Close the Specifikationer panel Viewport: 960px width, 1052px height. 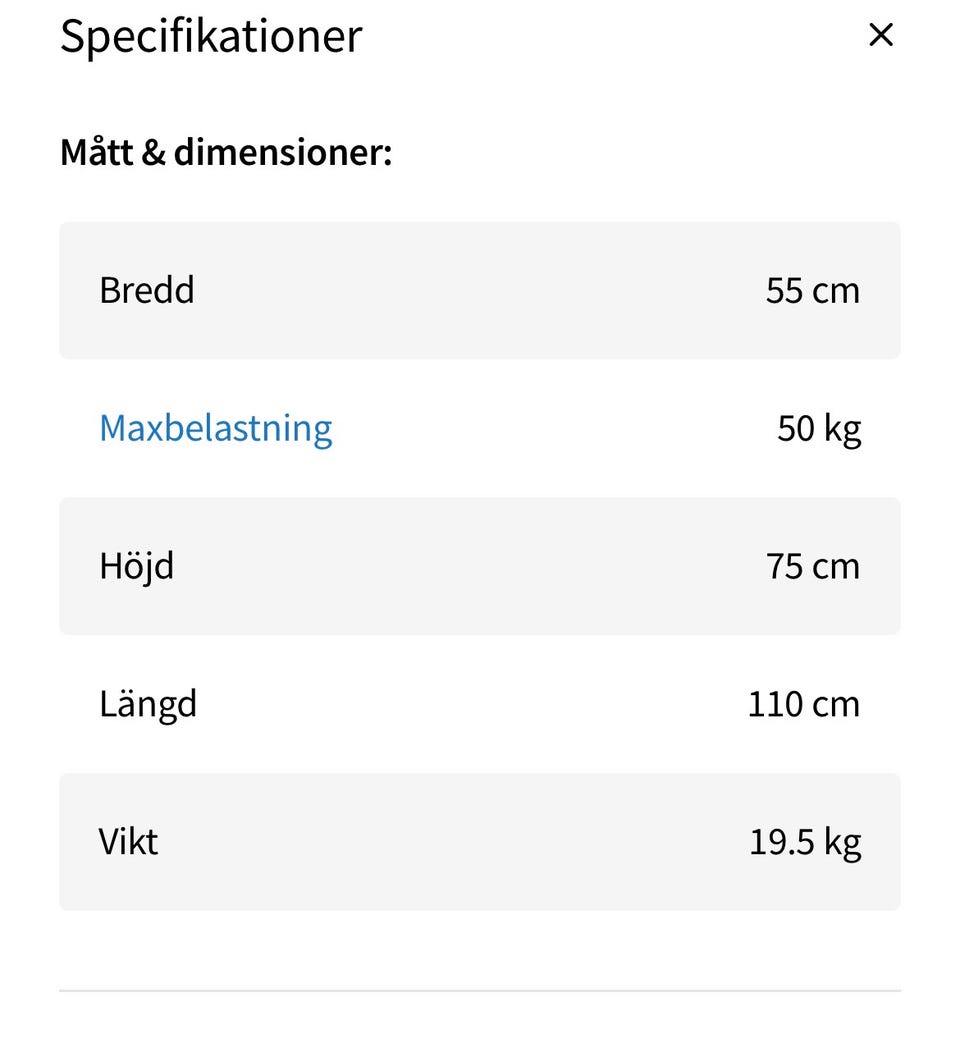(x=880, y=36)
